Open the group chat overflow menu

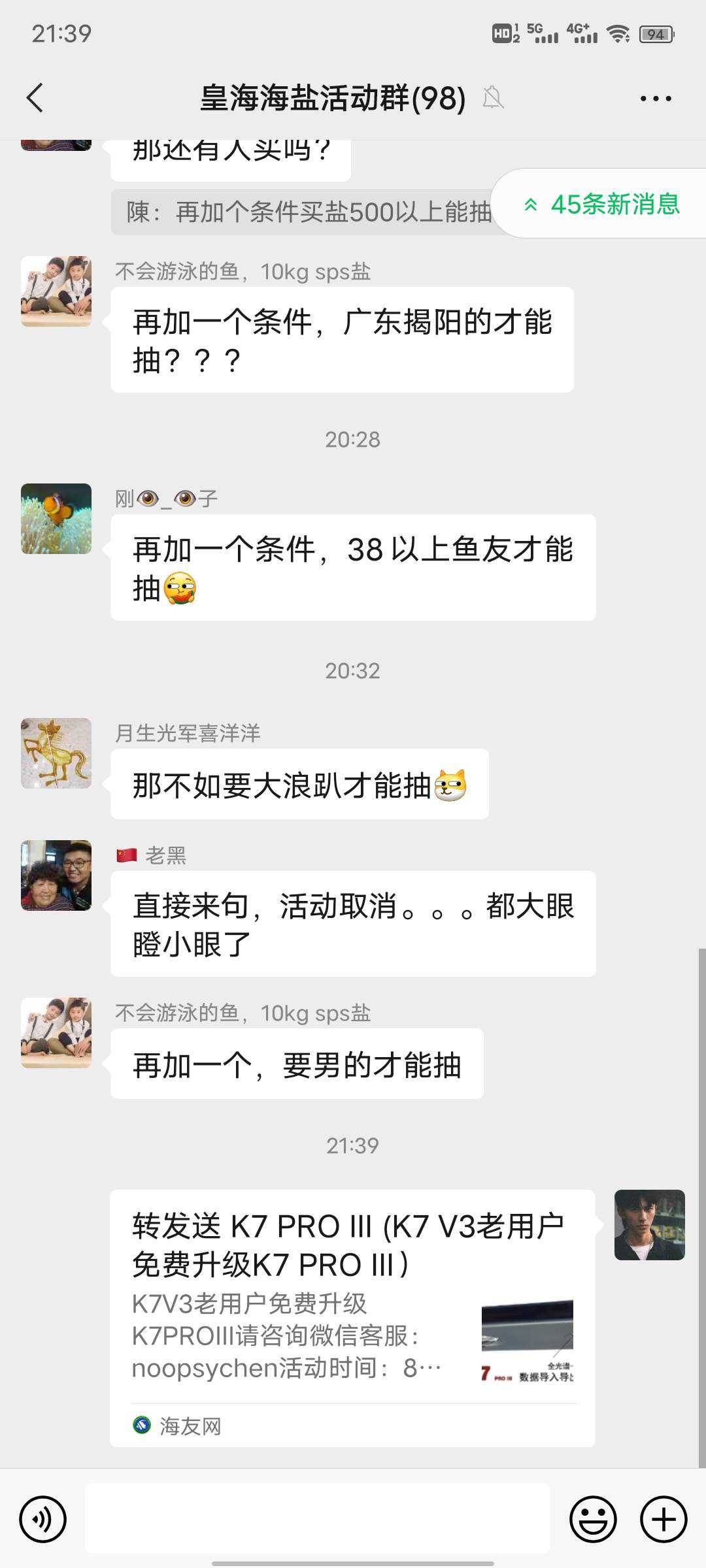click(655, 99)
